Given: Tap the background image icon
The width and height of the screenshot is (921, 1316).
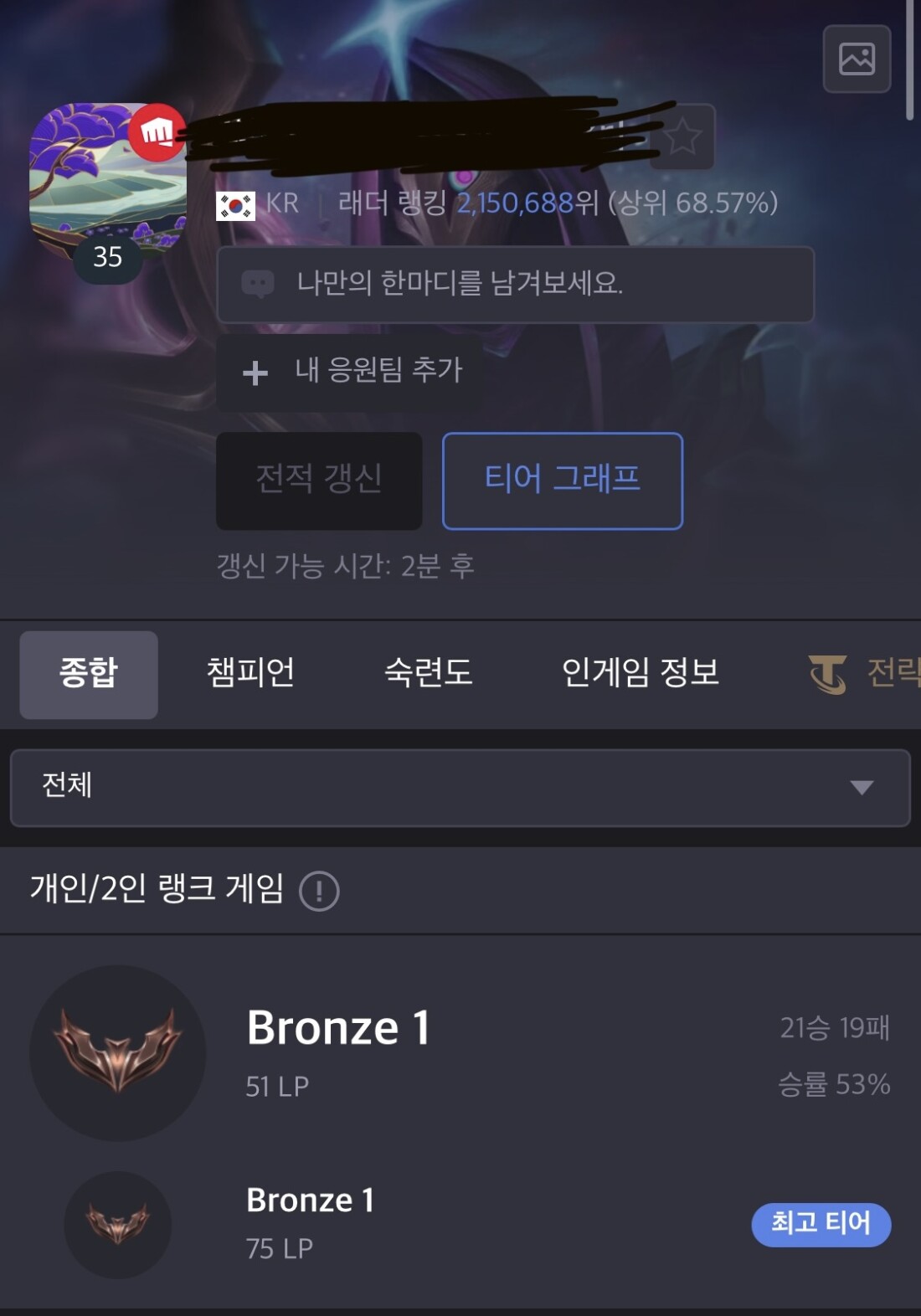Looking at the screenshot, I should 857,59.
